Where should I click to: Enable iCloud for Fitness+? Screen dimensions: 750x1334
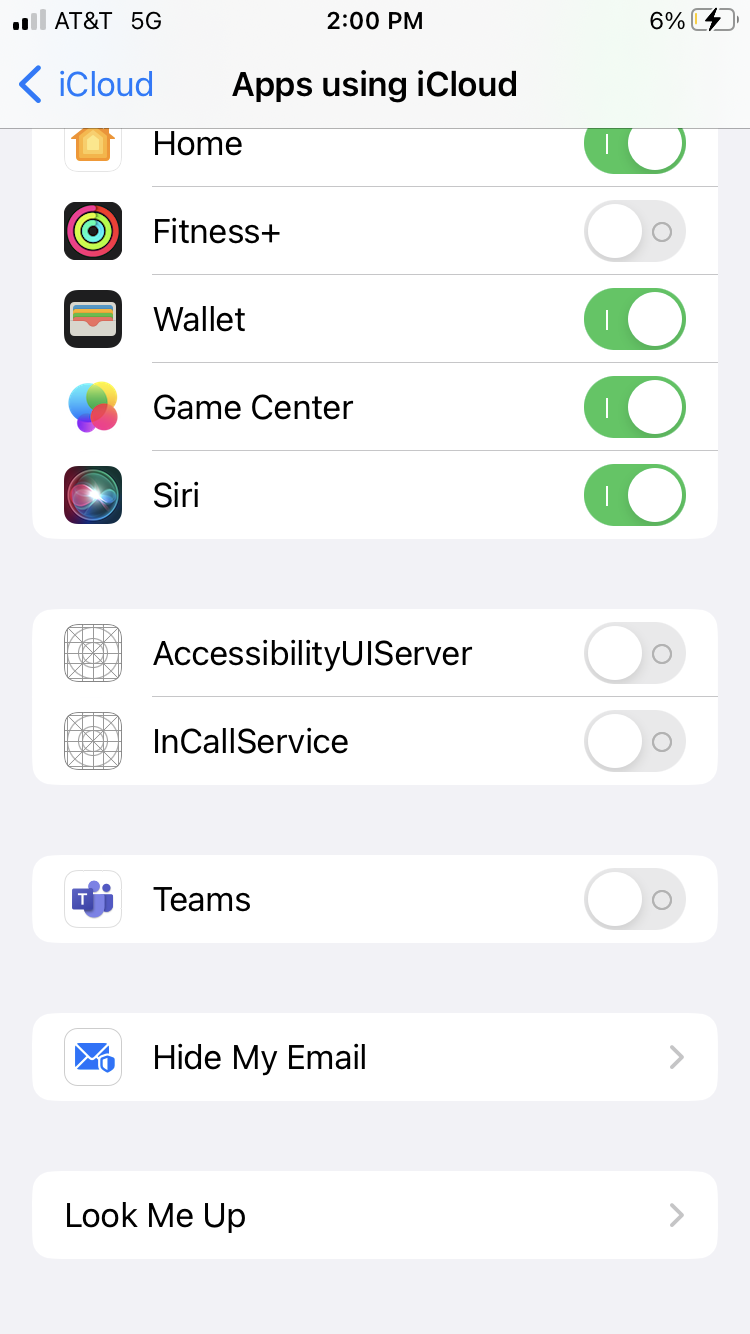click(634, 232)
